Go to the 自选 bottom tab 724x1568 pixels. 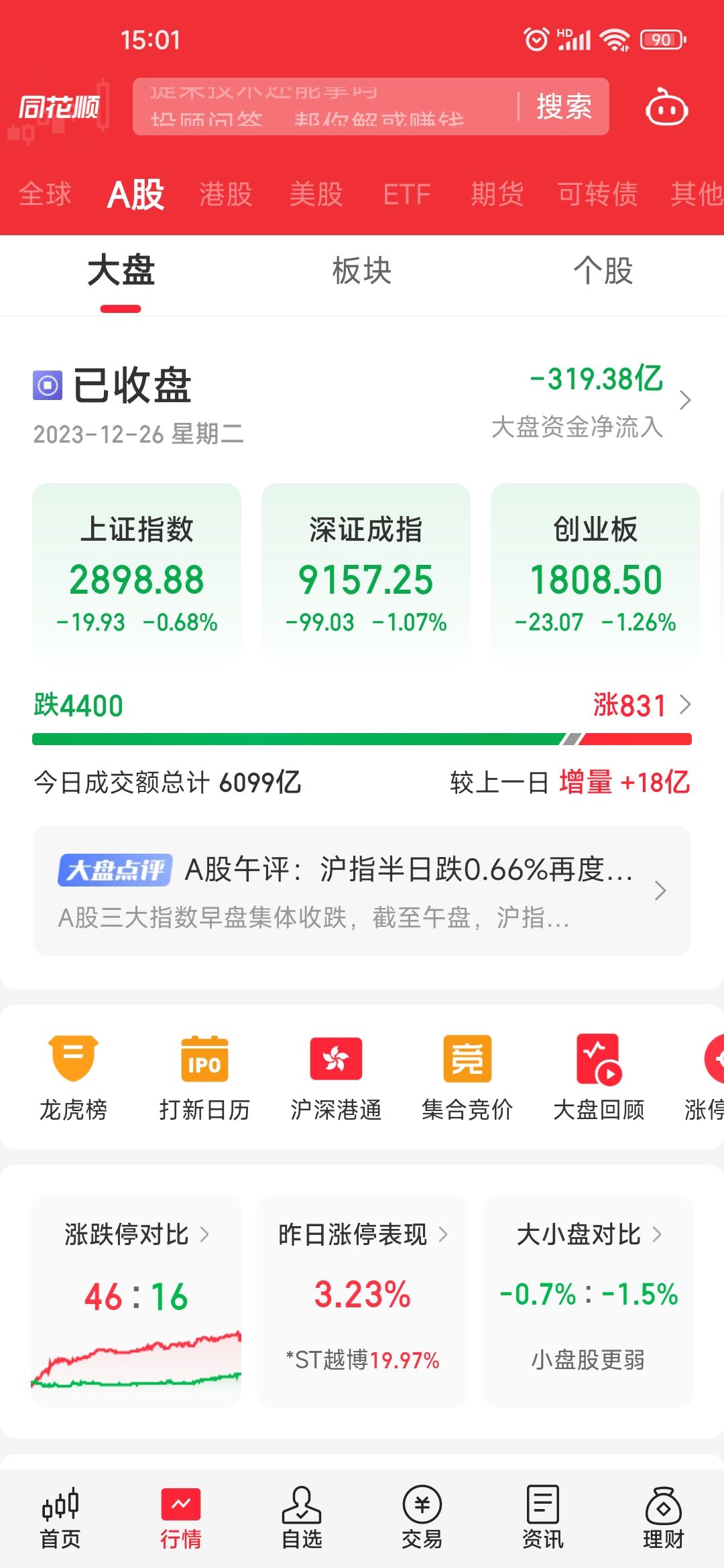[x=302, y=1518]
